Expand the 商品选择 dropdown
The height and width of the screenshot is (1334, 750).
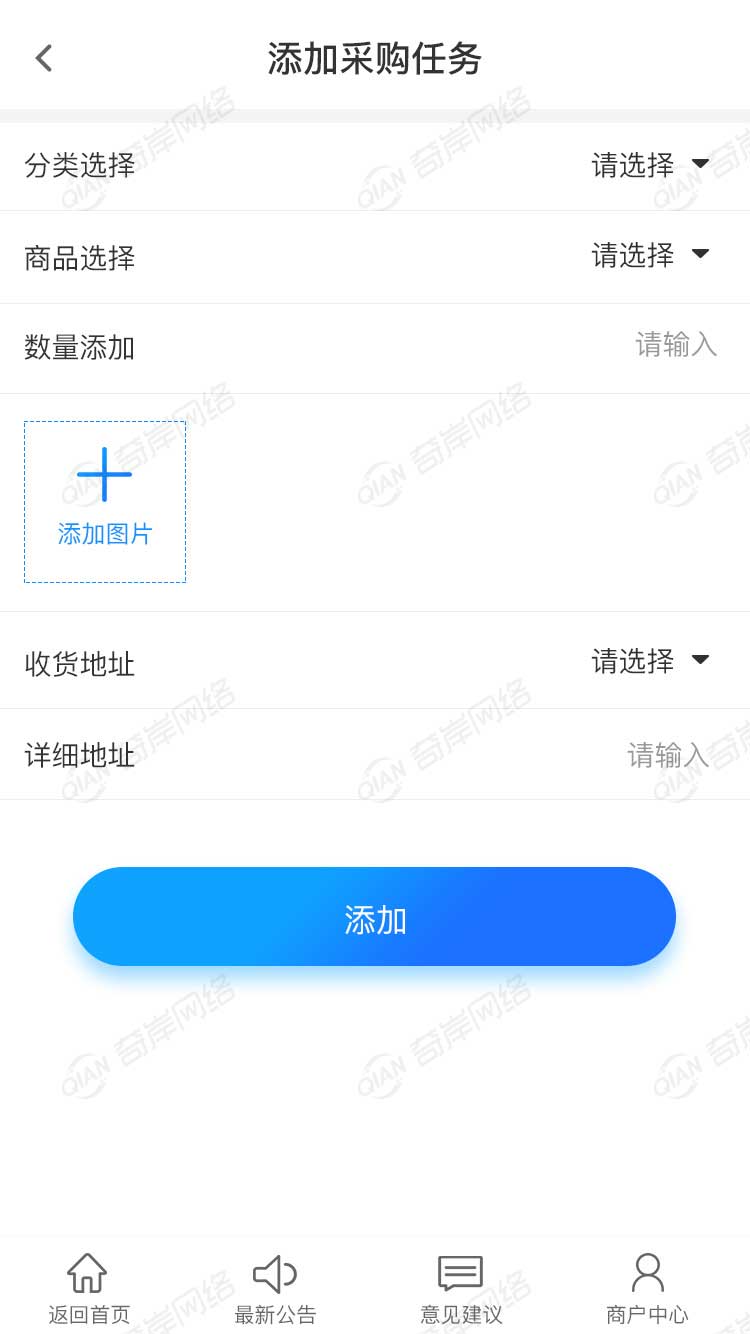[x=650, y=256]
